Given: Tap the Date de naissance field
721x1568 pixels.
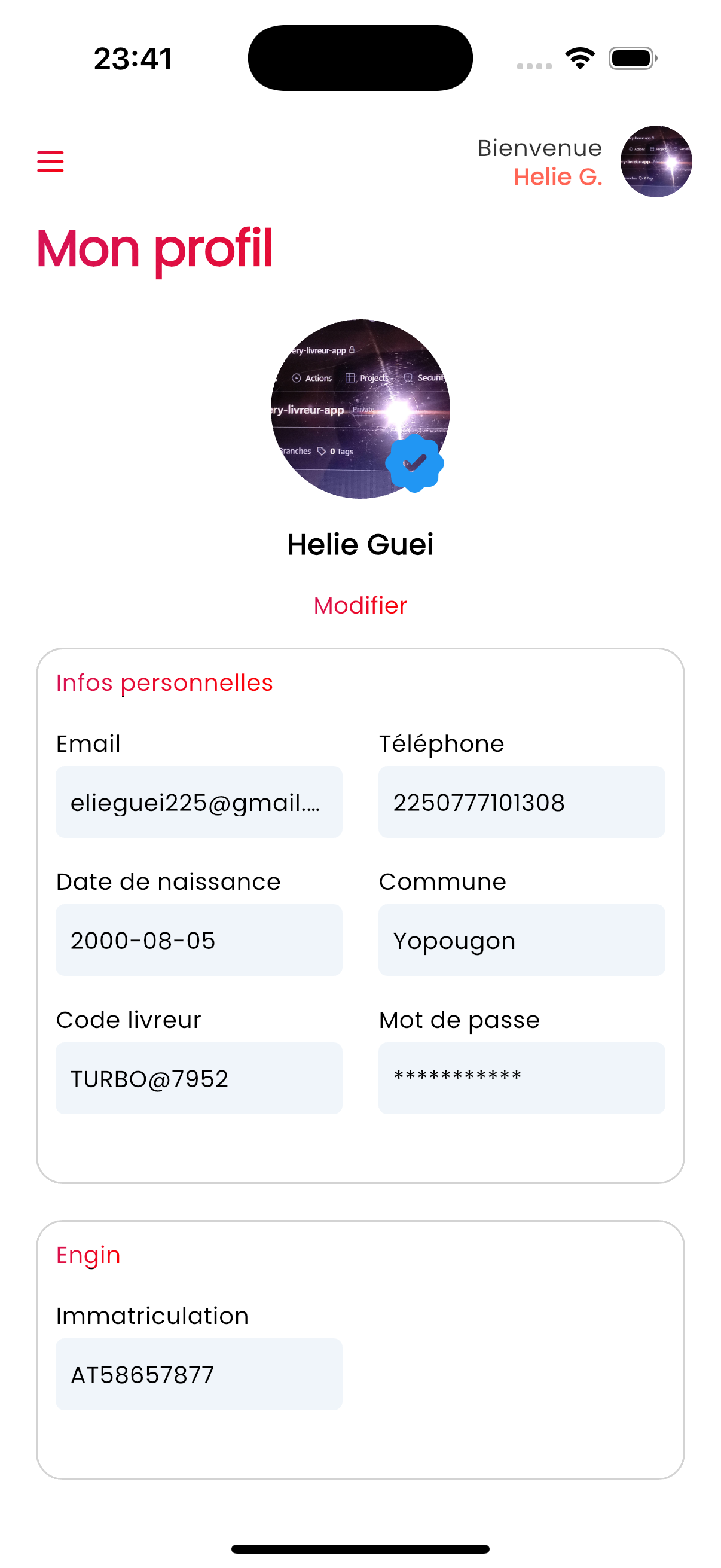Looking at the screenshot, I should coord(199,940).
